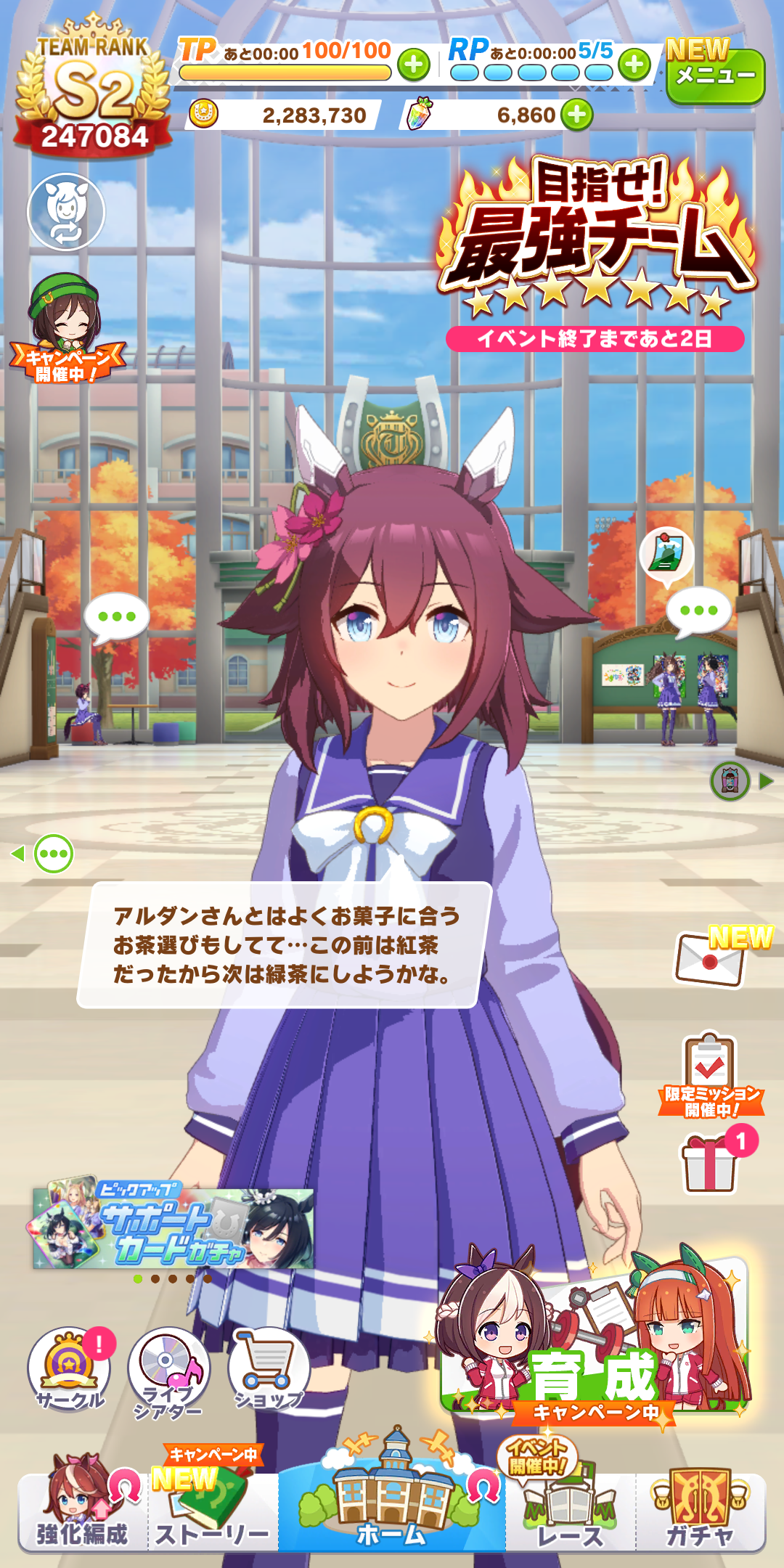Tap the plus button to refill RP

click(x=635, y=65)
